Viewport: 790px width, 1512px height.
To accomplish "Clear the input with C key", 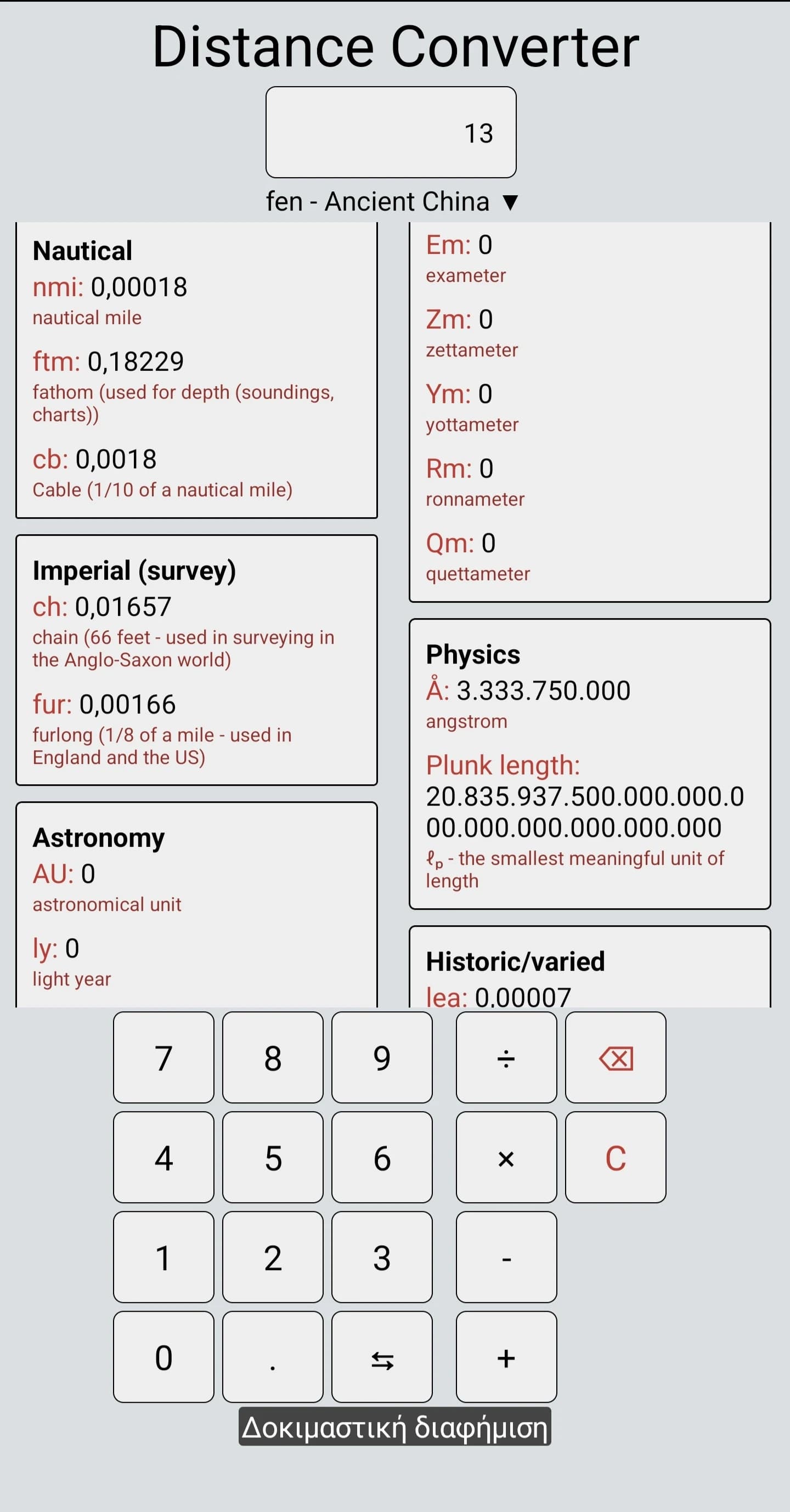I will click(x=615, y=1158).
